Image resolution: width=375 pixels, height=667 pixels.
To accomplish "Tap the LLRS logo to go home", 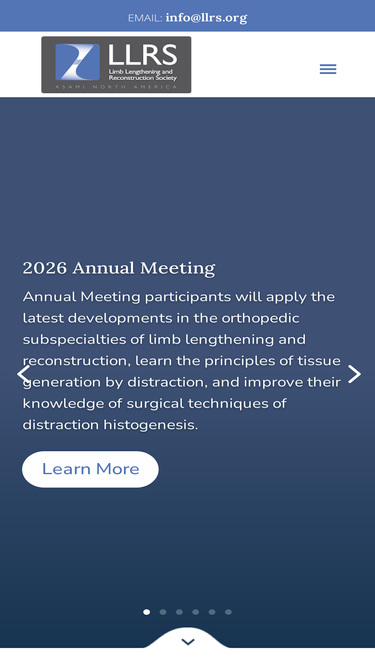I will (x=116, y=65).
